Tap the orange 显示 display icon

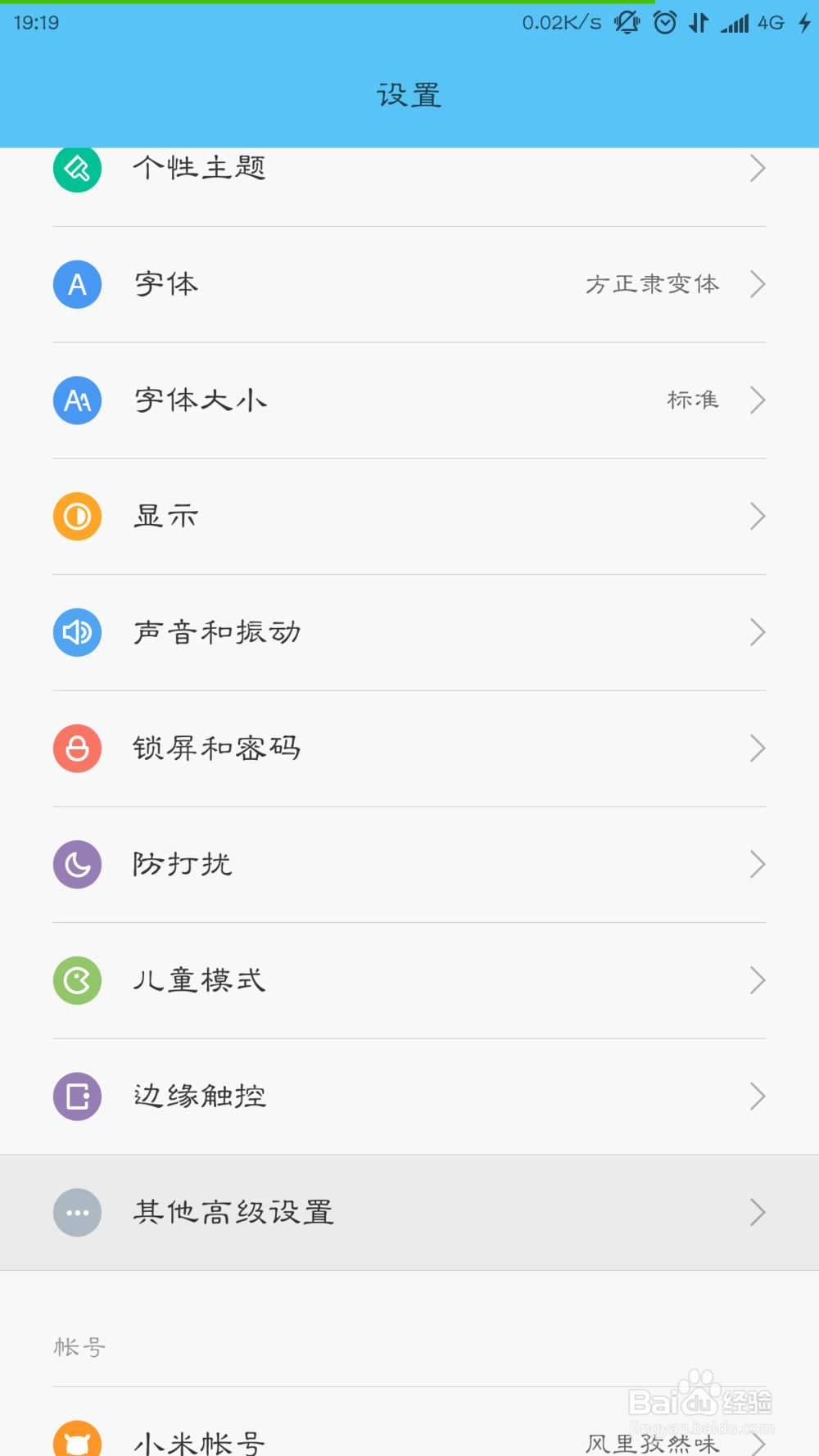(76, 516)
